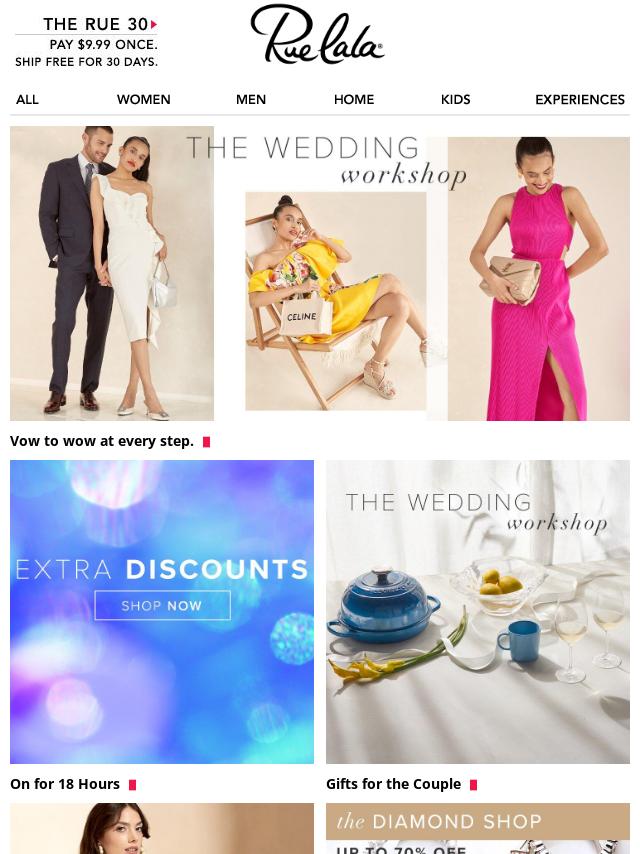Viewport: 640px width, 854px height.
Task: Open the 'On for 18 Hours' link
Action: pyautogui.click(x=65, y=784)
